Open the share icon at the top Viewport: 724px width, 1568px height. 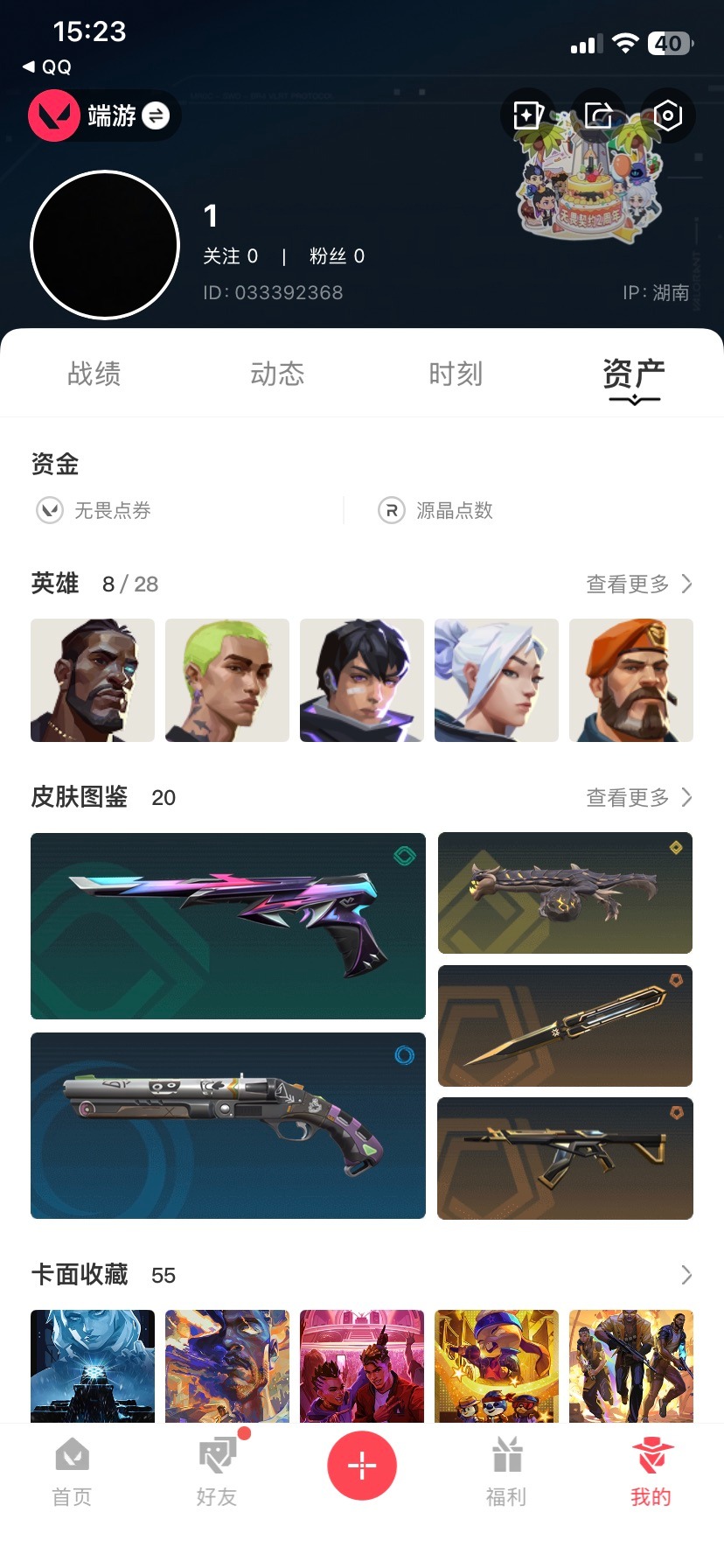(596, 115)
